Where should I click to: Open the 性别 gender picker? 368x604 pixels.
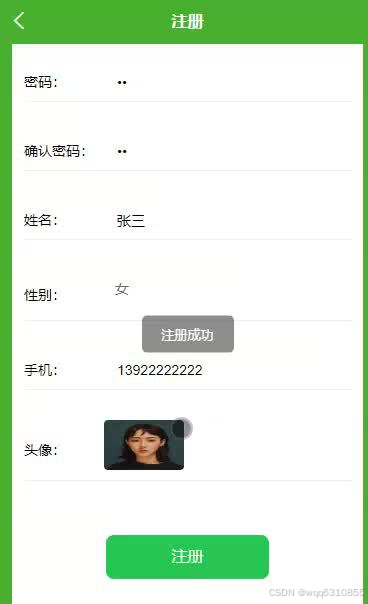234,290
